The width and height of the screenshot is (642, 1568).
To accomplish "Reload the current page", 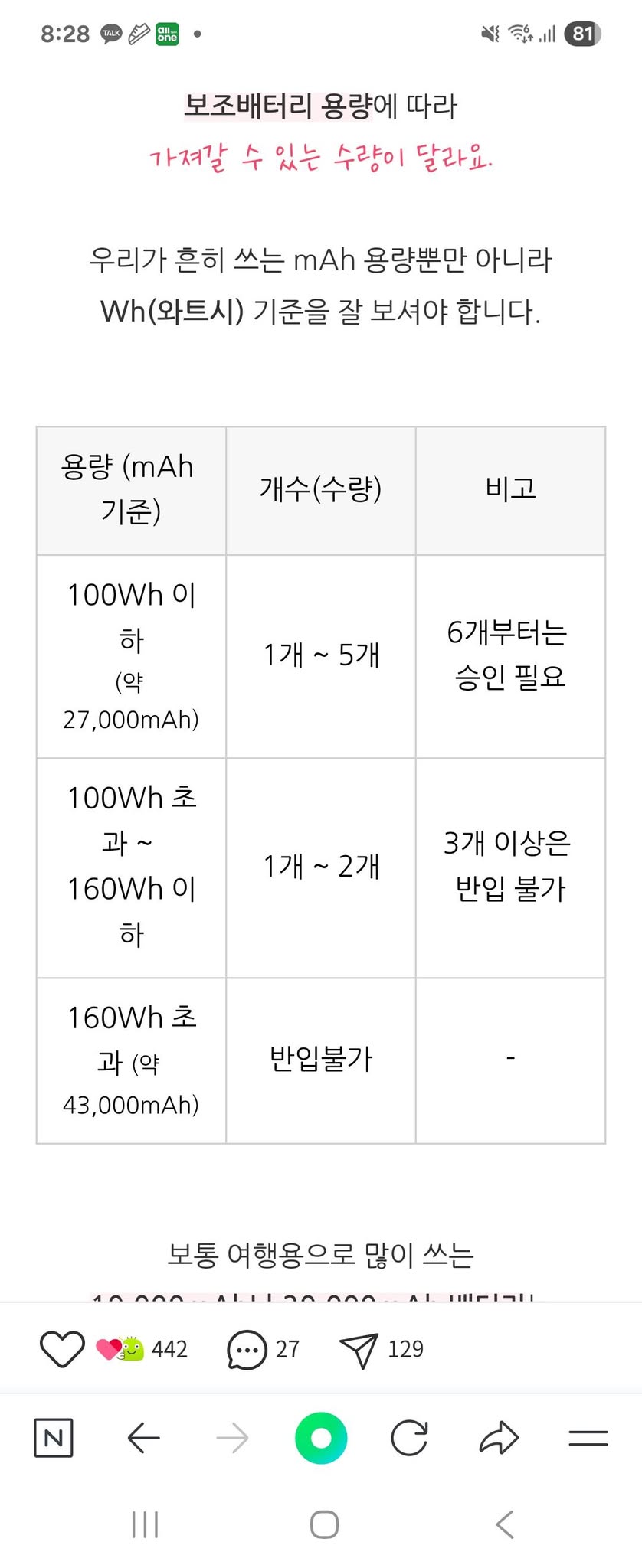I will tap(409, 1438).
